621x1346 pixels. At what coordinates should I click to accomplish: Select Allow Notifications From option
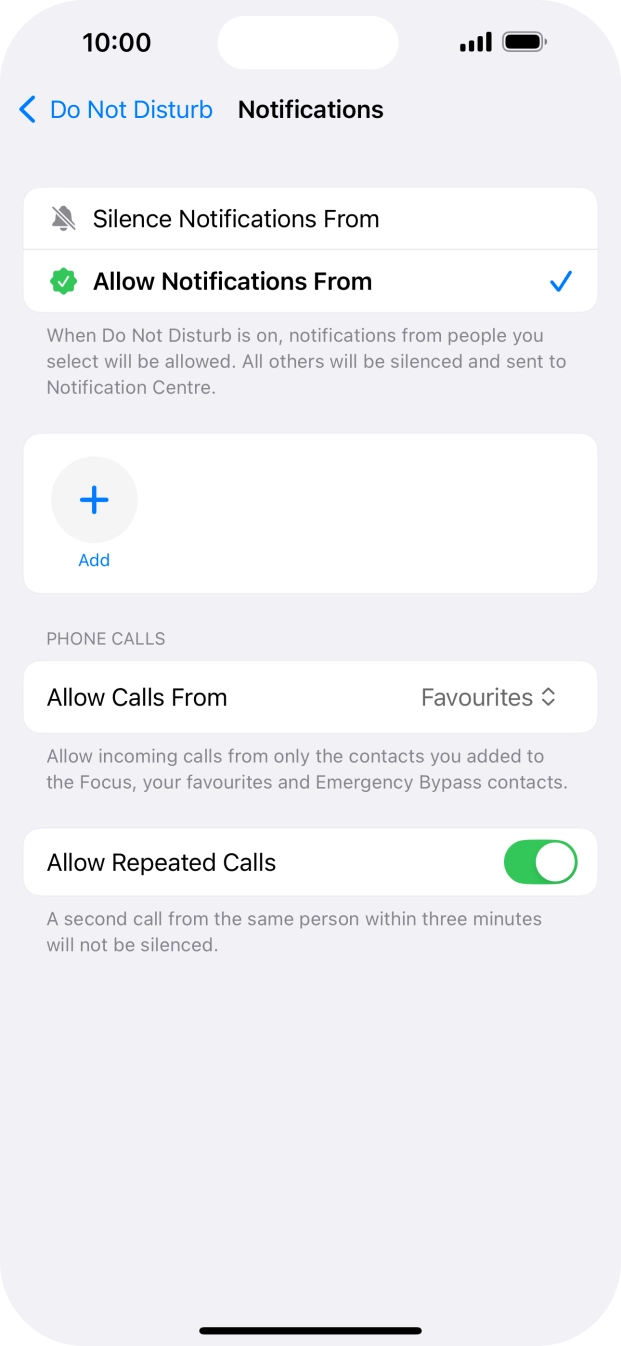click(x=310, y=282)
